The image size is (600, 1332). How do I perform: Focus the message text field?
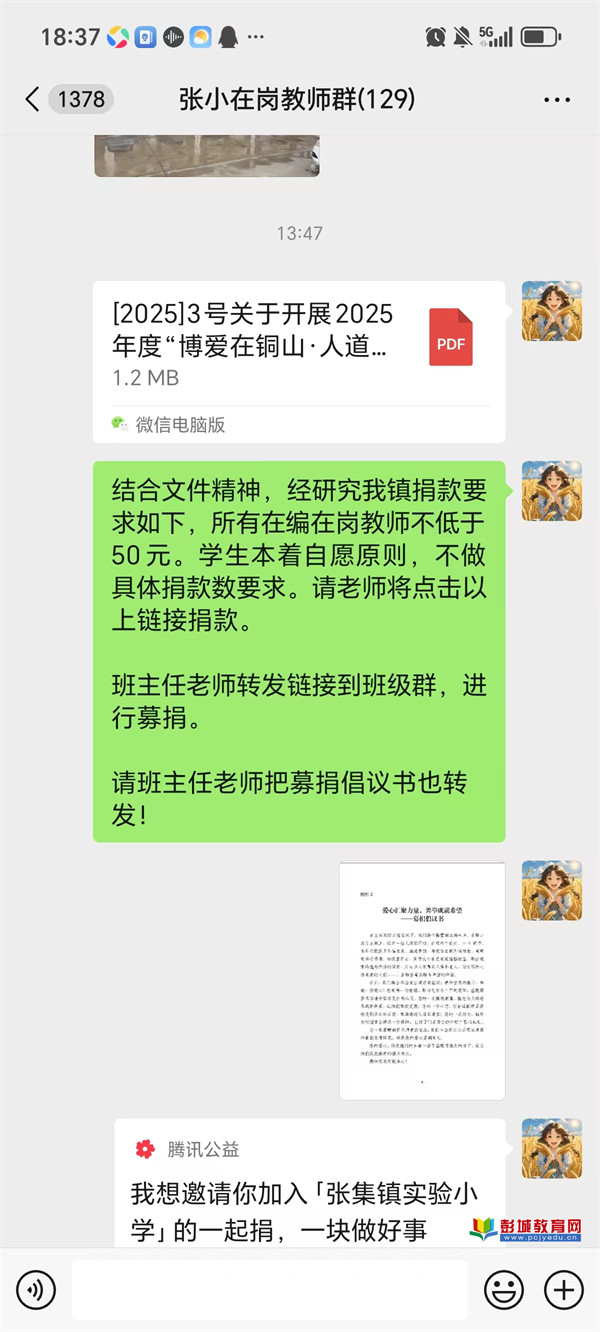click(270, 1290)
